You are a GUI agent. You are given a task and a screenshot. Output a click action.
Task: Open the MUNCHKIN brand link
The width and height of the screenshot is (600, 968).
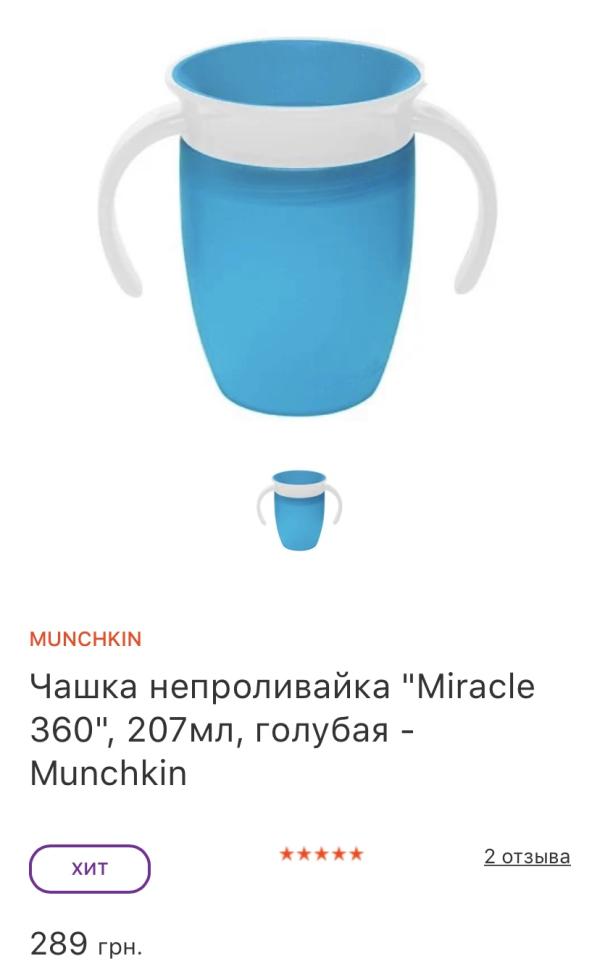pyautogui.click(x=86, y=639)
